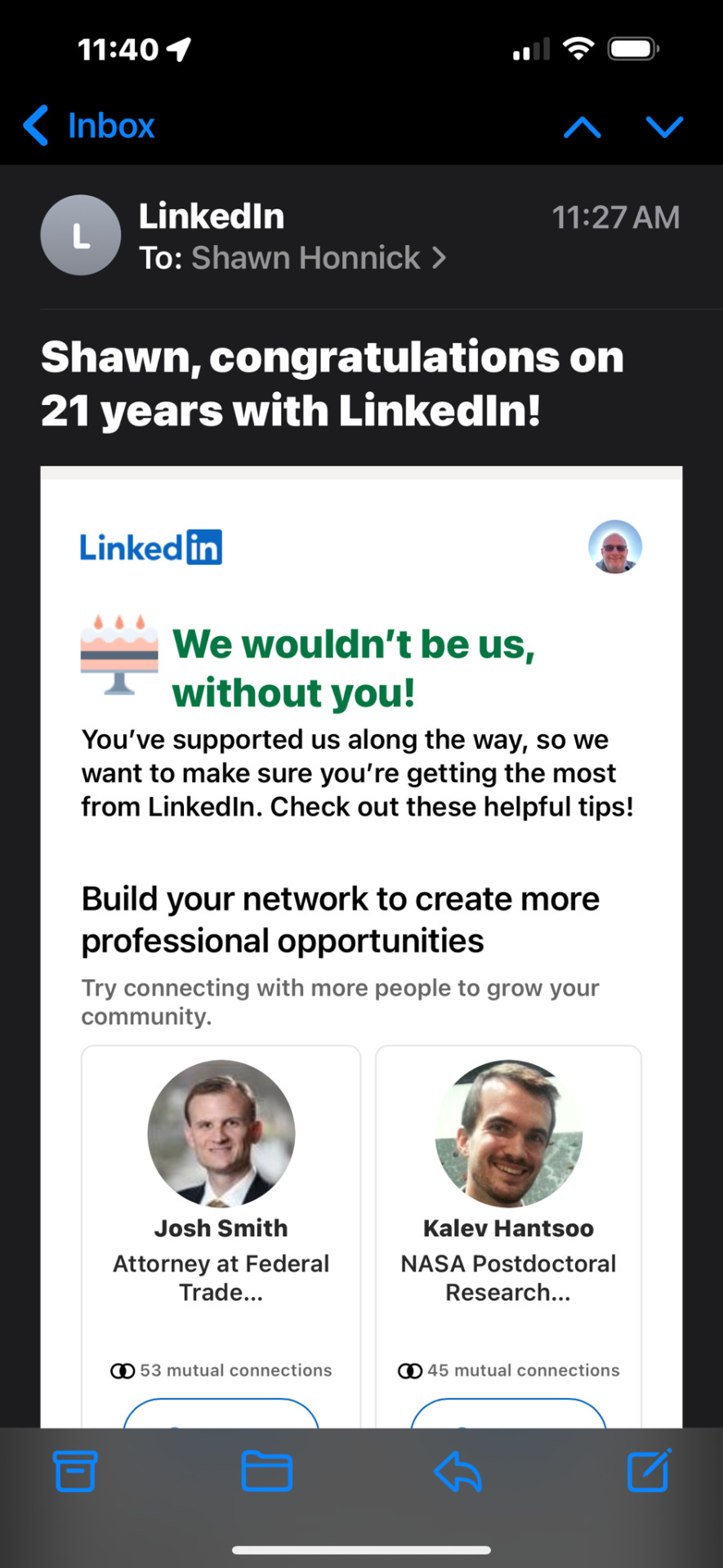Archive this LinkedIn email
The image size is (723, 1568).
(x=75, y=1471)
